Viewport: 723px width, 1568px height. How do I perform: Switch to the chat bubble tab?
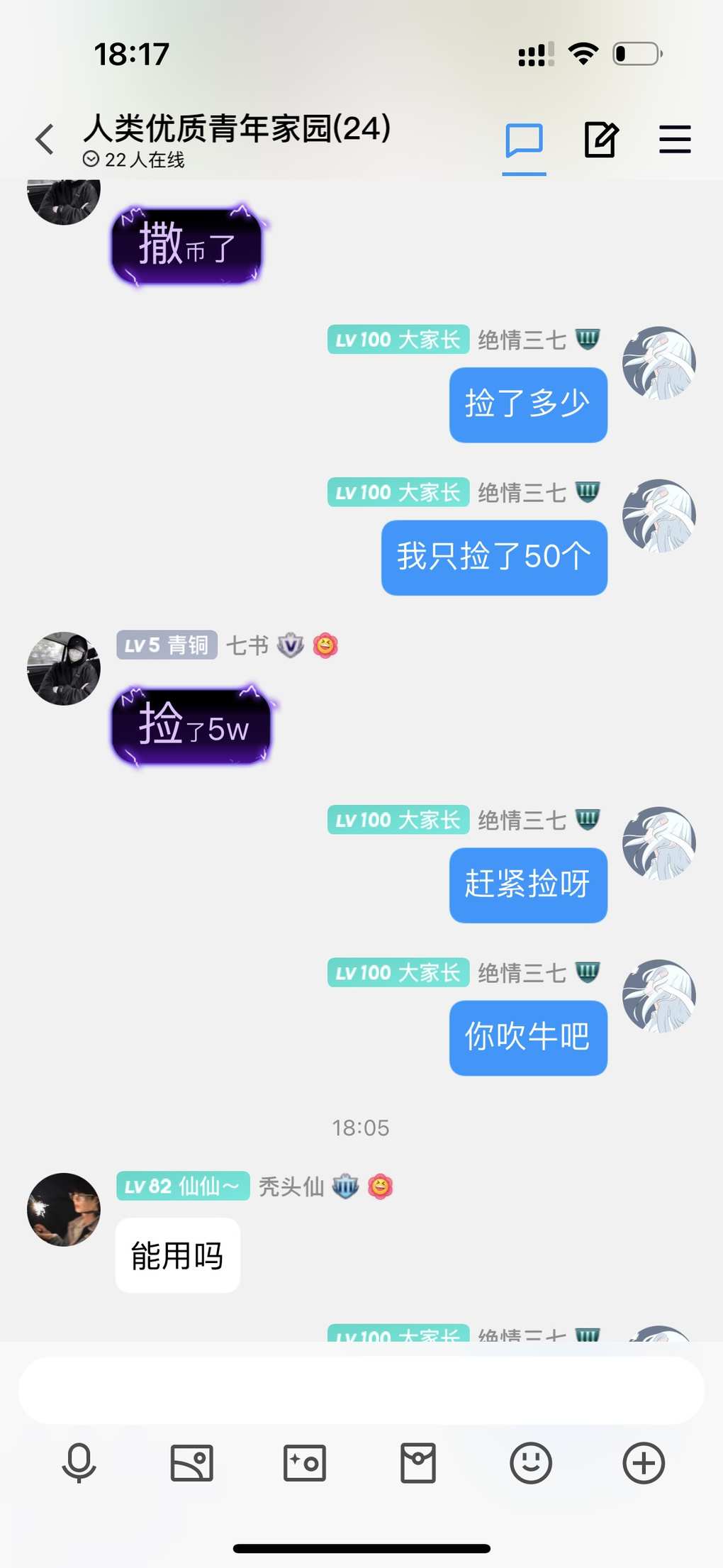pos(524,140)
